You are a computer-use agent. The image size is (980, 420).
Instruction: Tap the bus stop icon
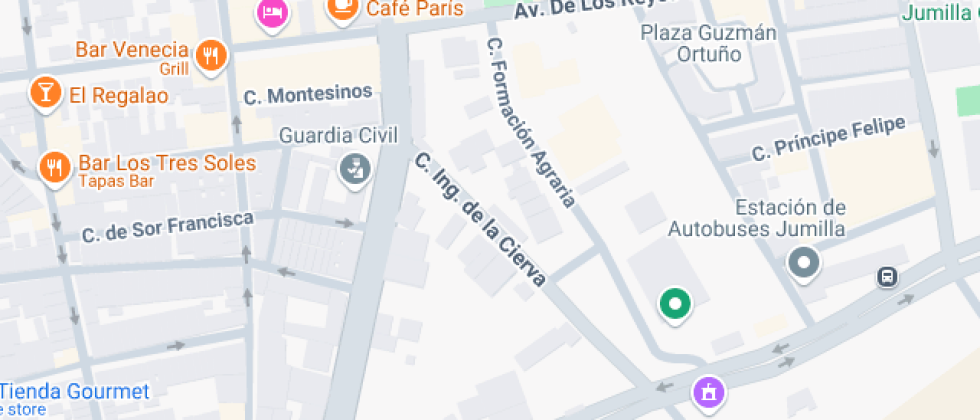[887, 276]
